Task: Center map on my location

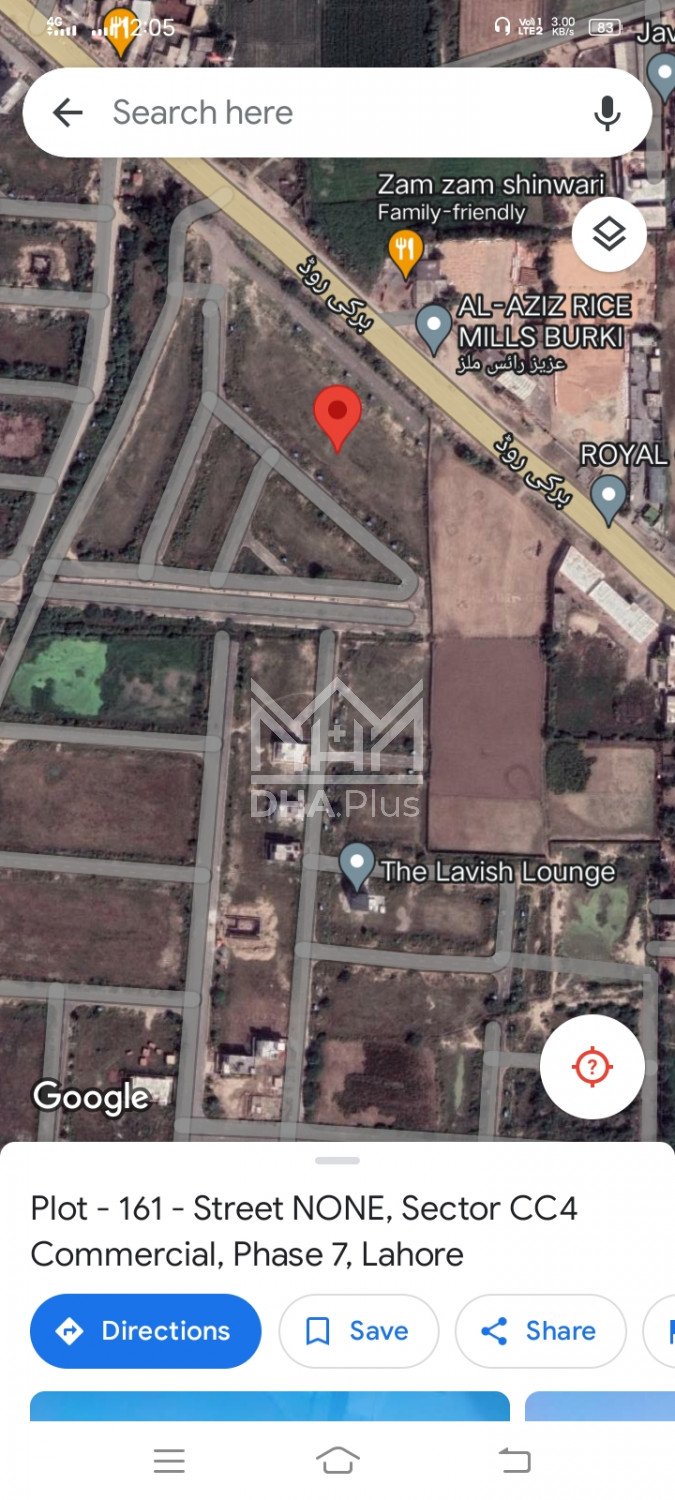Action: pyautogui.click(x=592, y=1066)
